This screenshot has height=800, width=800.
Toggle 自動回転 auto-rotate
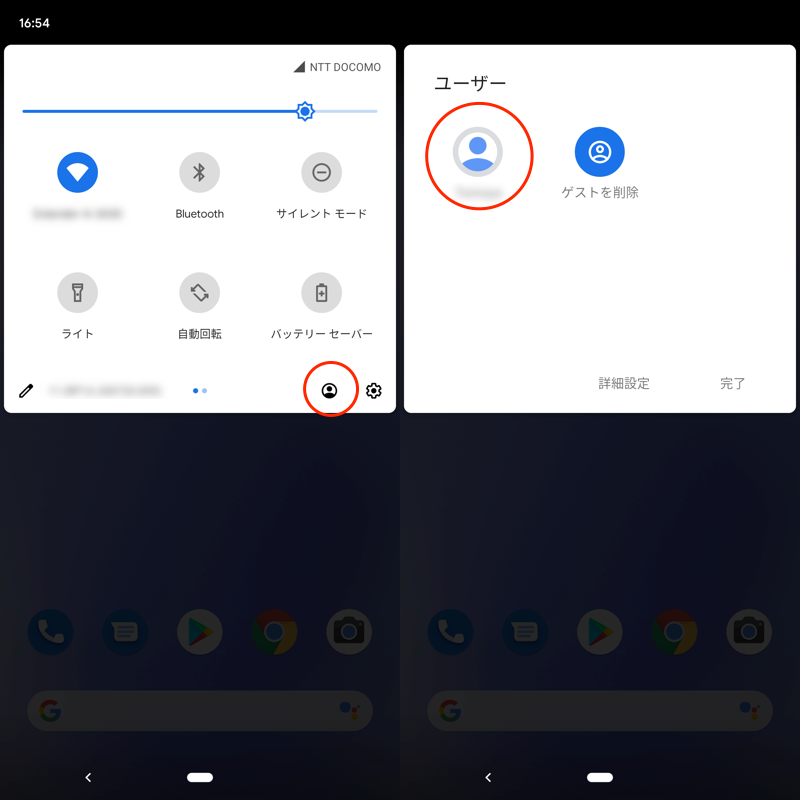(x=199, y=293)
